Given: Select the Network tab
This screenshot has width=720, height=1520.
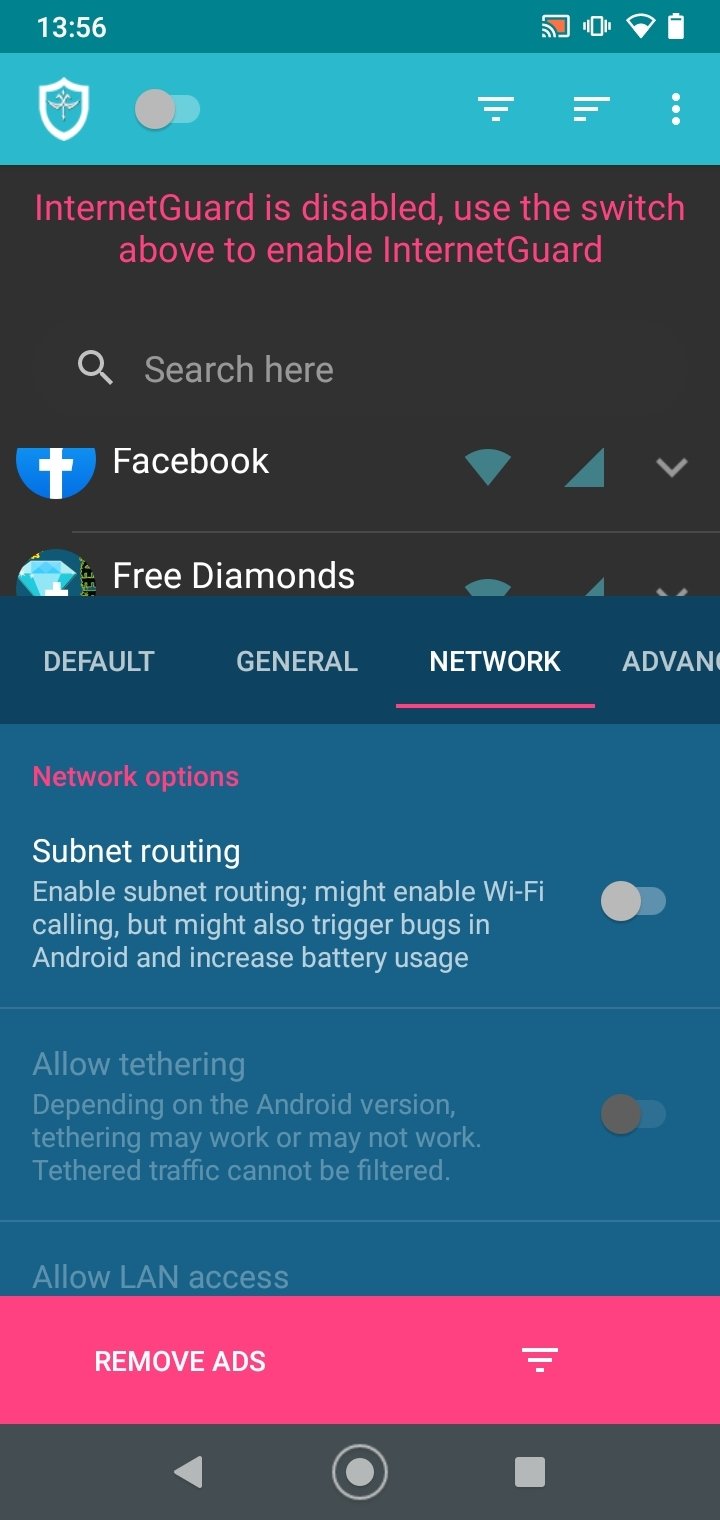Looking at the screenshot, I should (x=495, y=661).
